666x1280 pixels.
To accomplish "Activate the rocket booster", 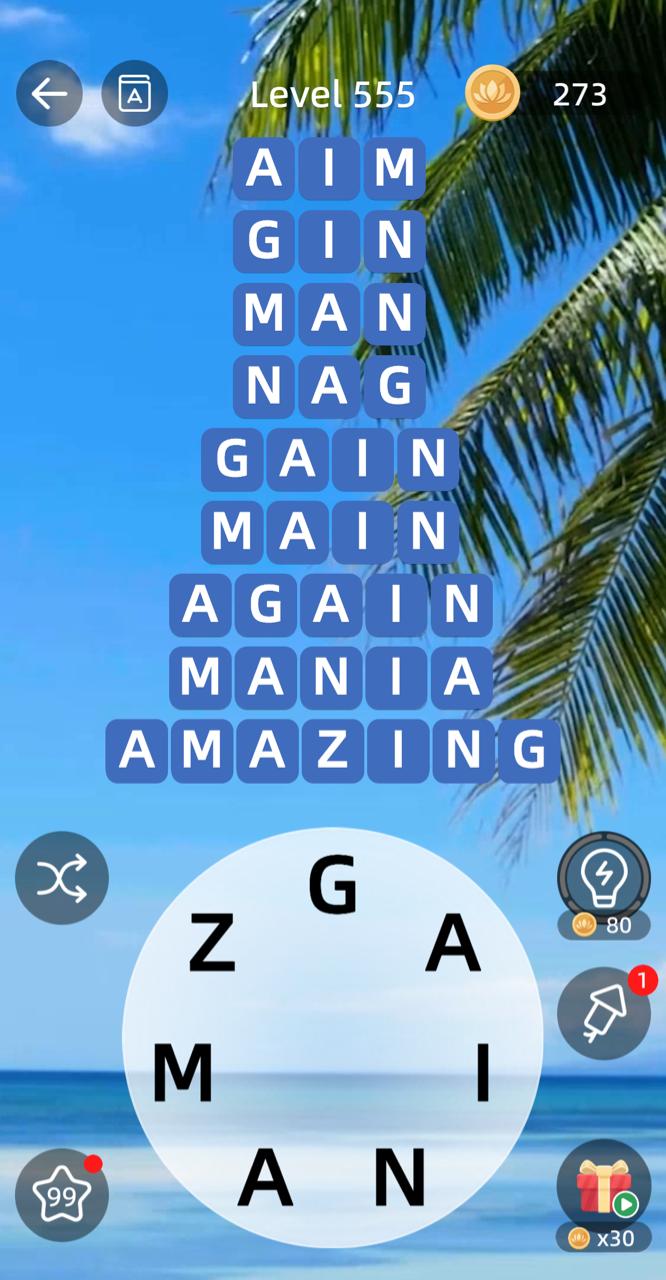I will click(604, 1014).
